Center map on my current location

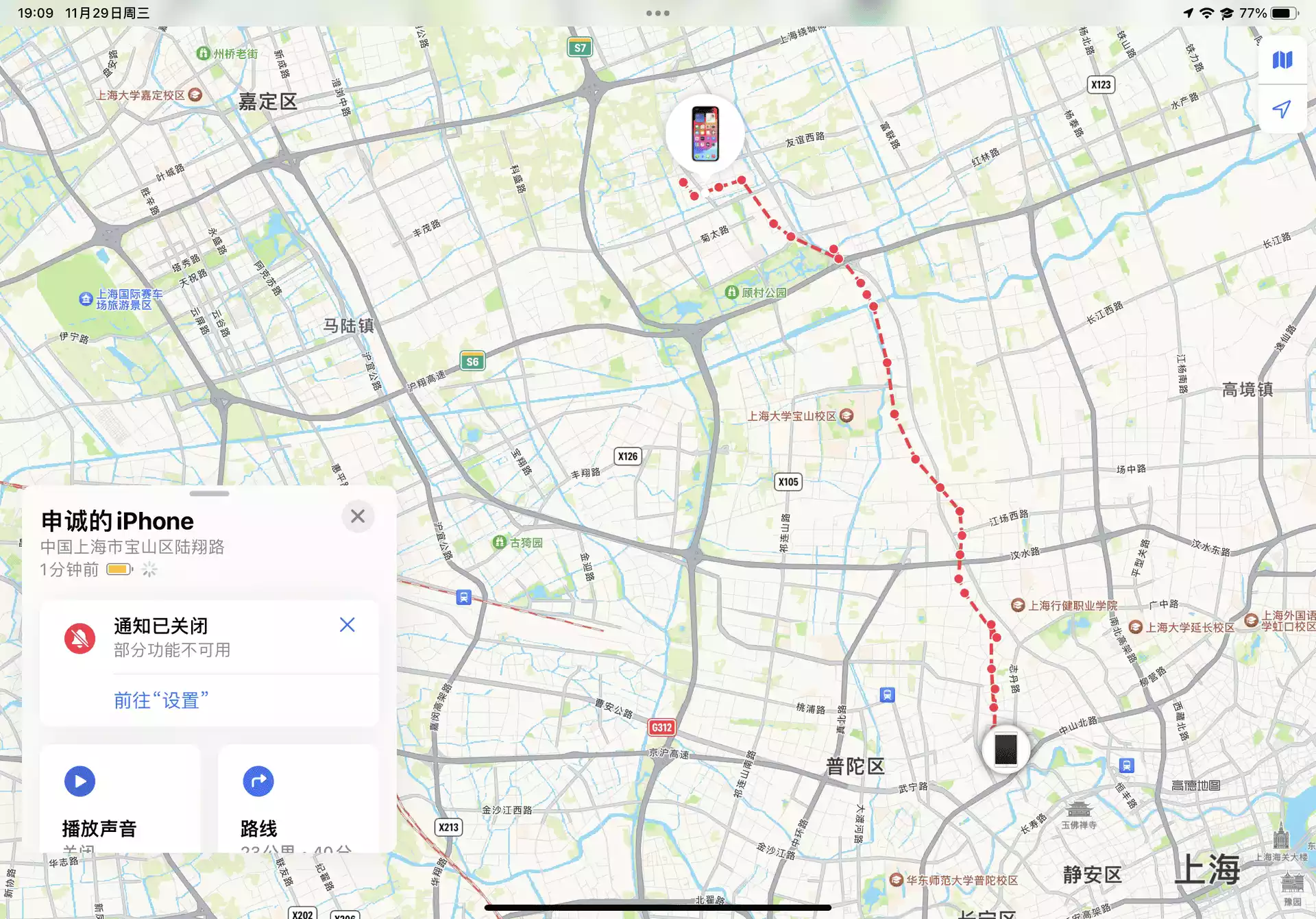[1282, 109]
